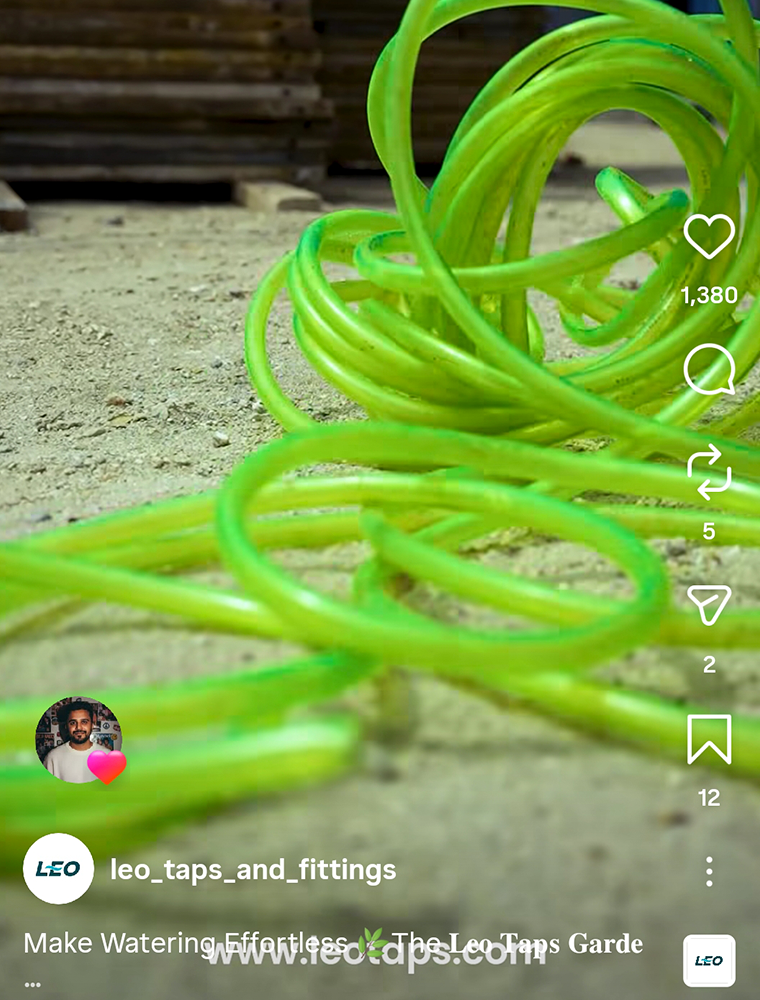Viewport: 760px width, 1000px height.
Task: Like this reel with the heart icon
Action: coord(709,237)
